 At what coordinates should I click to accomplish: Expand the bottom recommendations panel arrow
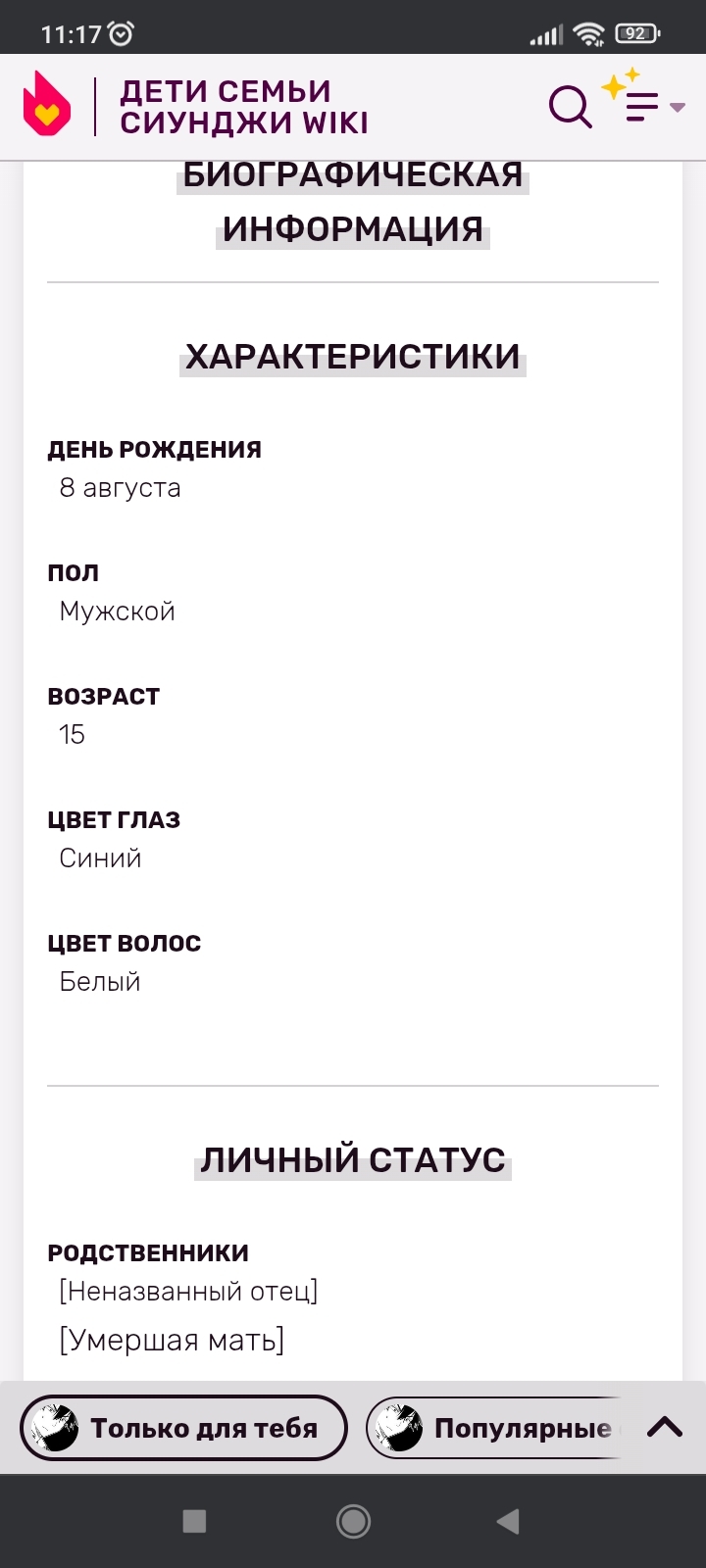click(664, 1427)
